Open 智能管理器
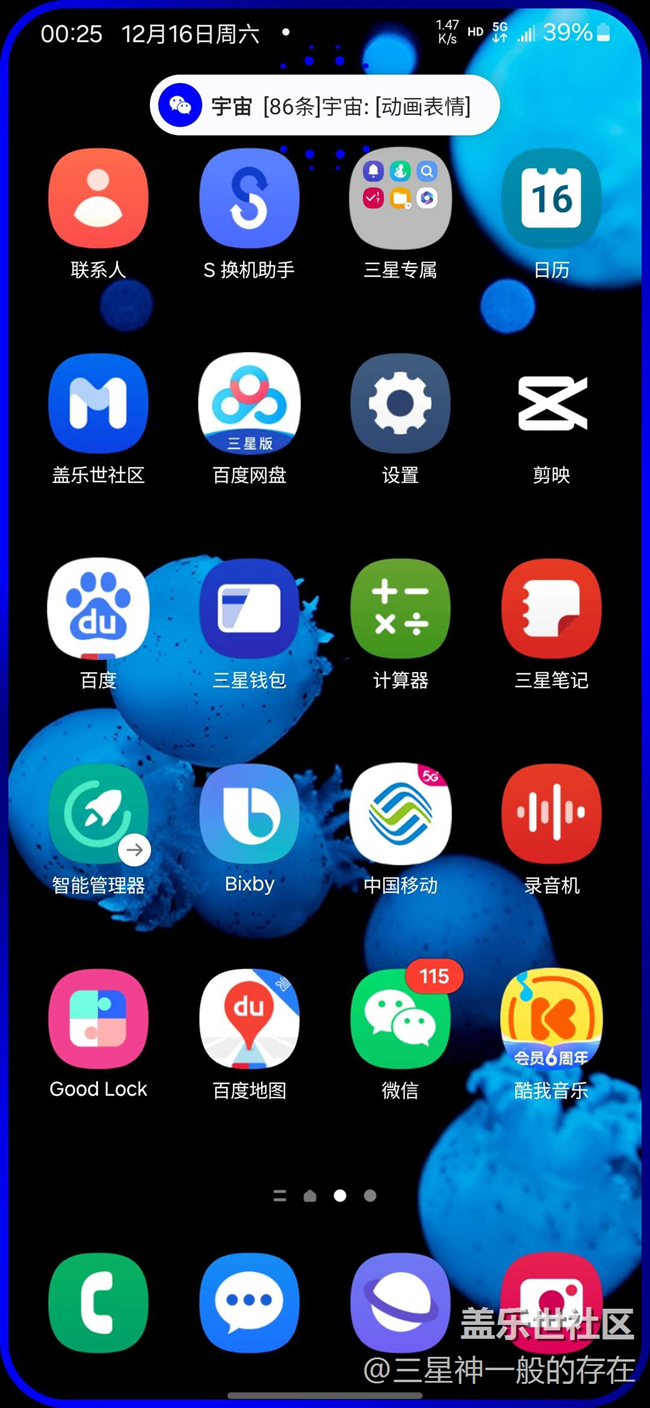Screen dimensions: 650x1408 (x=98, y=814)
